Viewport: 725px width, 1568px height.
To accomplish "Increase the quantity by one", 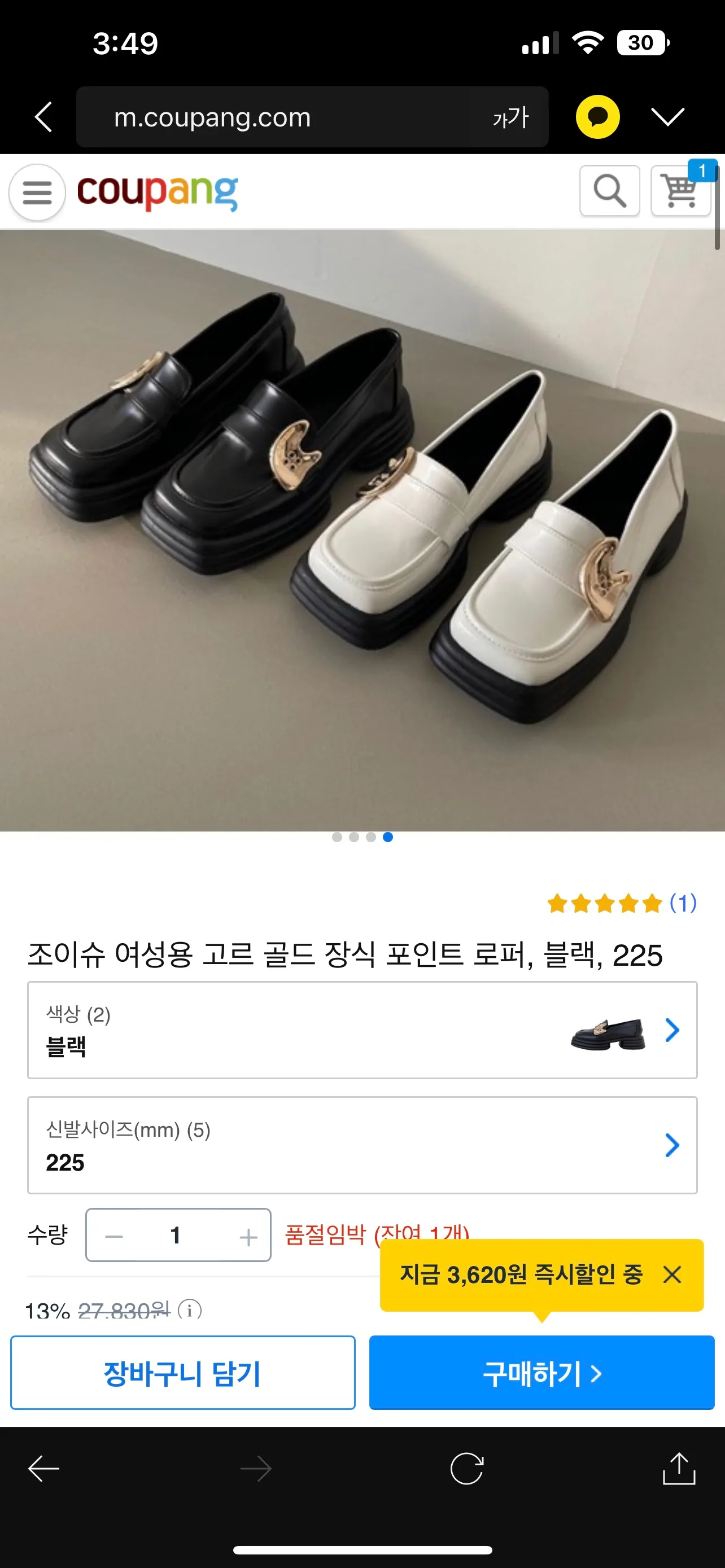I will click(x=248, y=1236).
